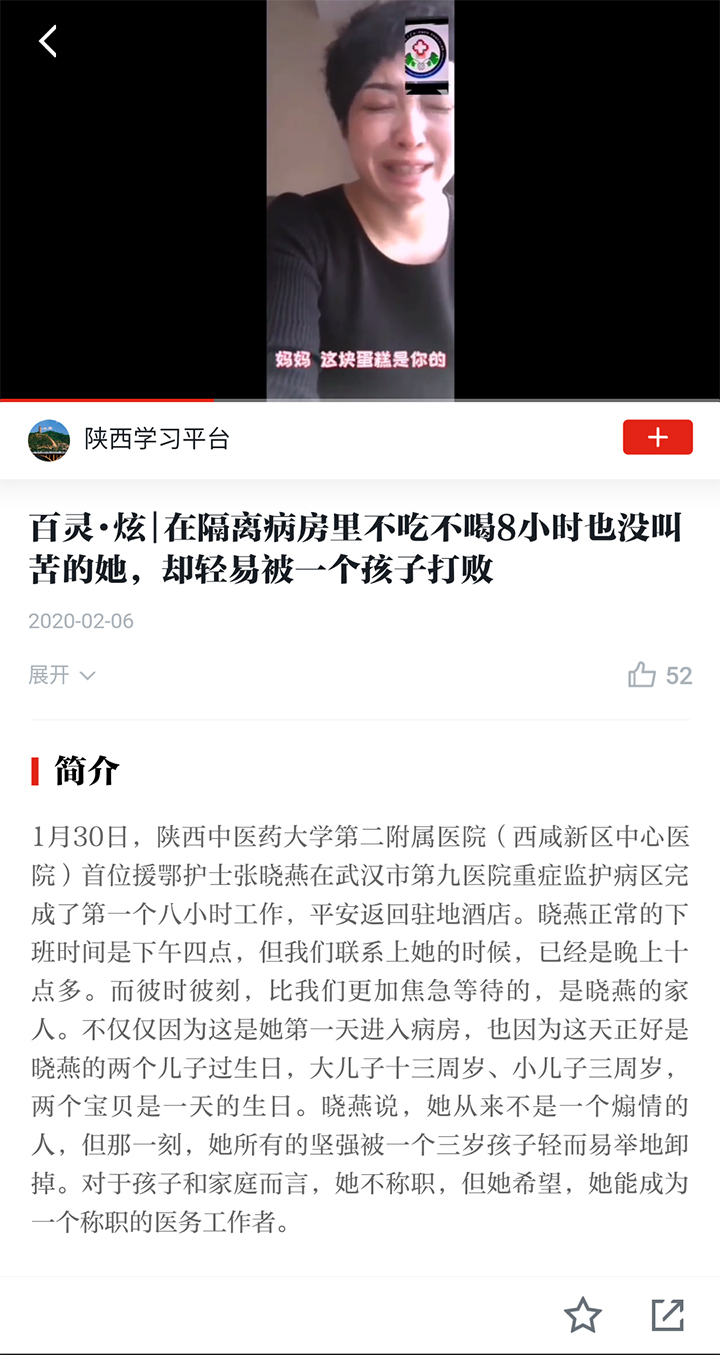Viewport: 720px width, 1355px height.
Task: Favorite this video with the star icon
Action: [582, 1315]
